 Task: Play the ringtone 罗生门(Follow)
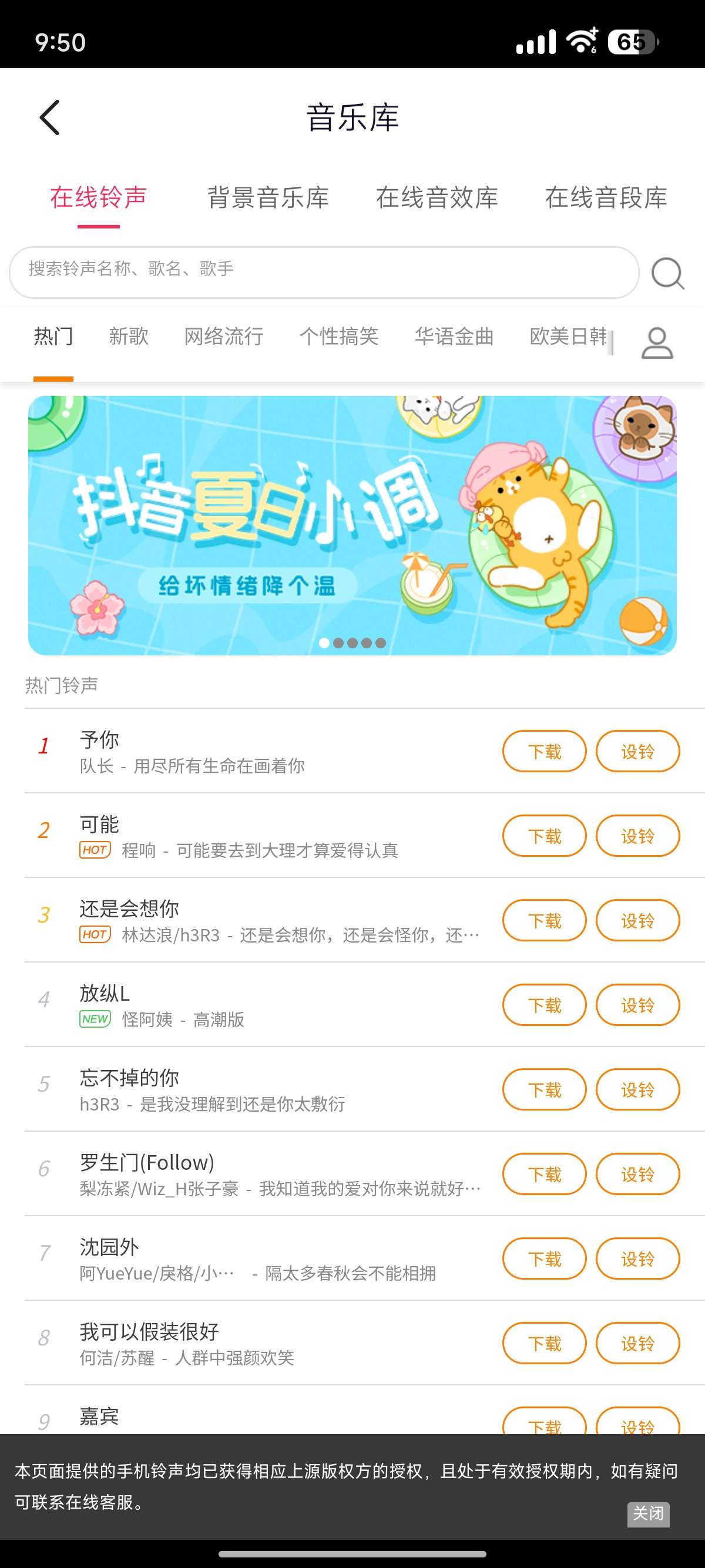[x=244, y=1173]
